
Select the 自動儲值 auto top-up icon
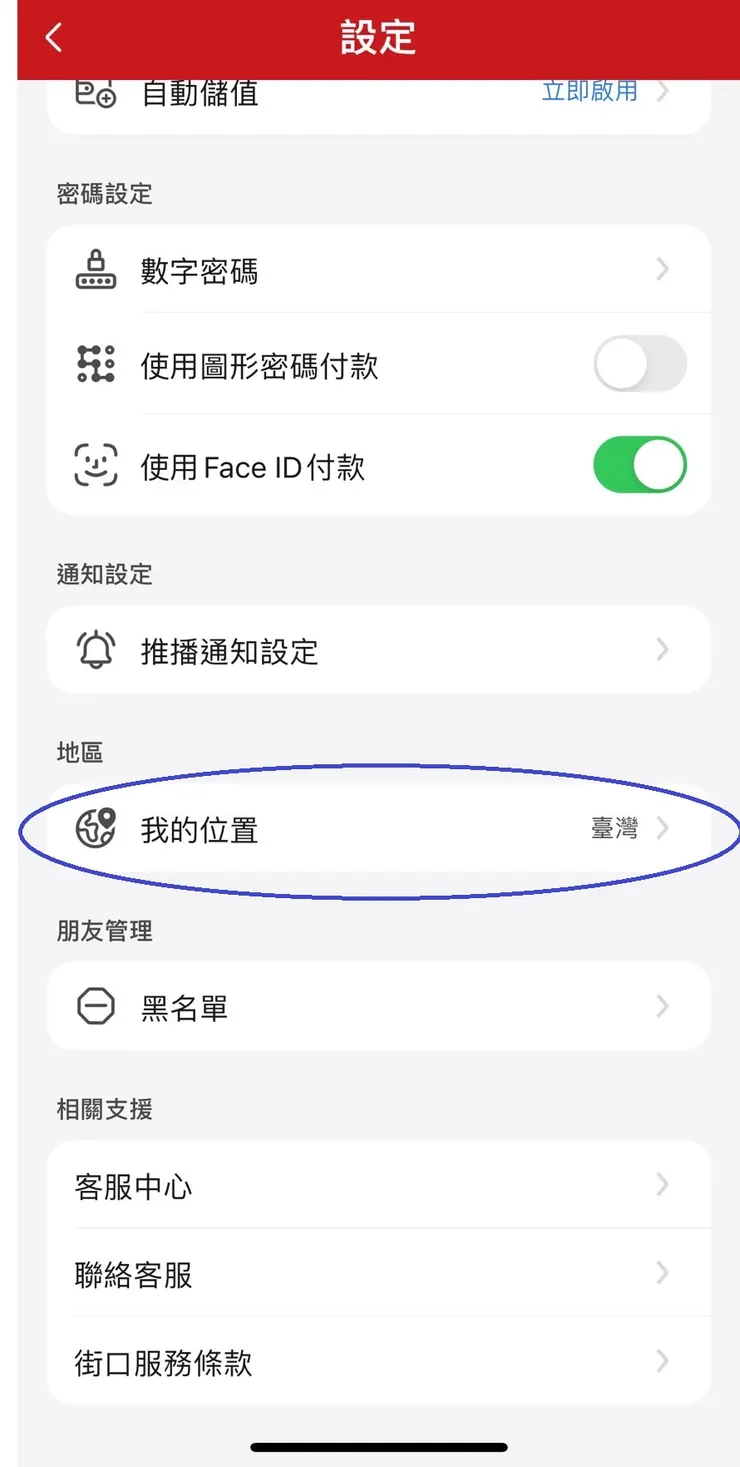tap(95, 93)
